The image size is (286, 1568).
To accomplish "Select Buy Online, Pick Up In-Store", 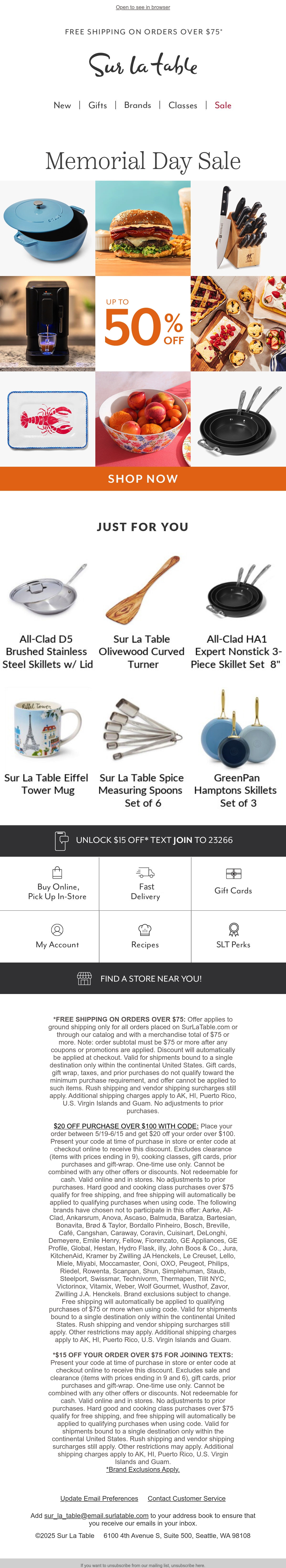I will click(57, 884).
